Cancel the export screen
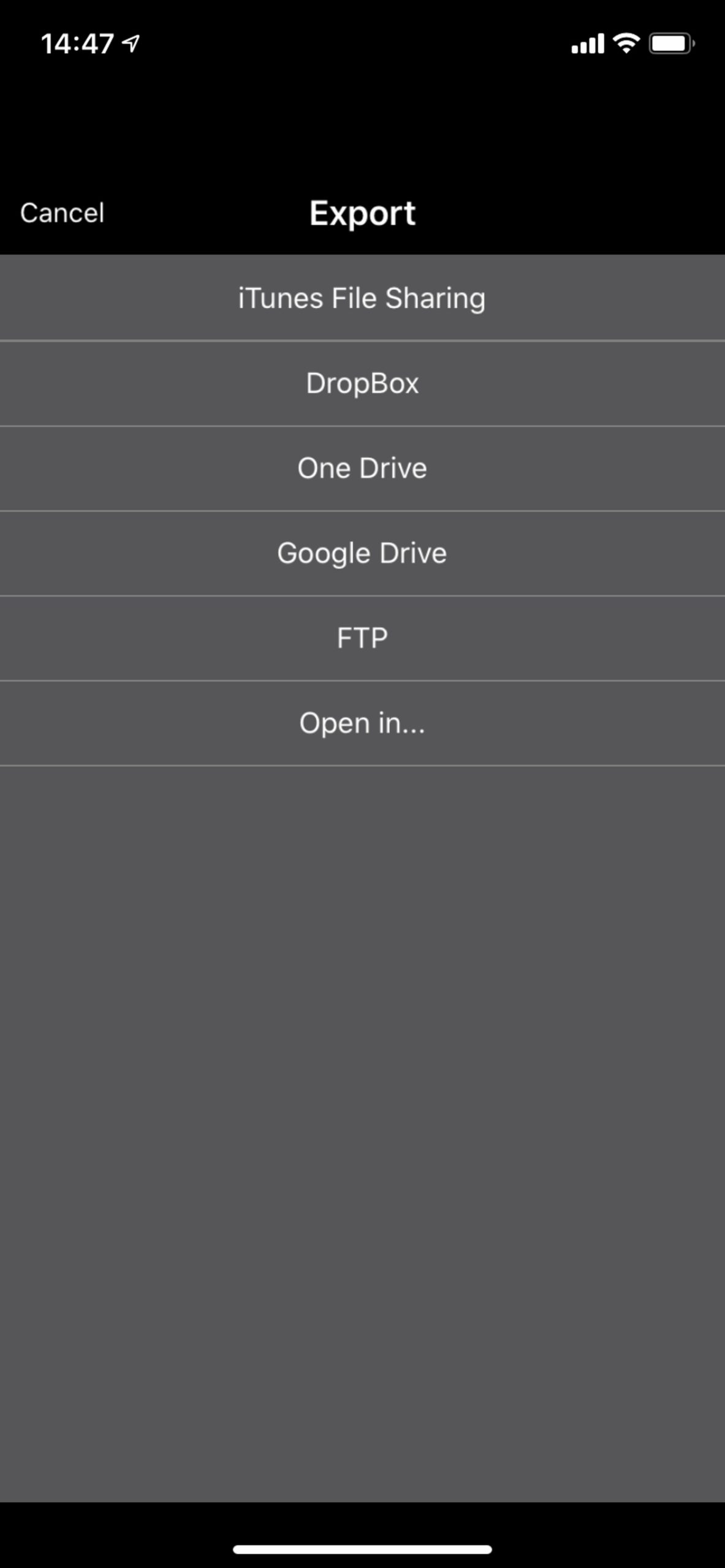 pos(62,213)
